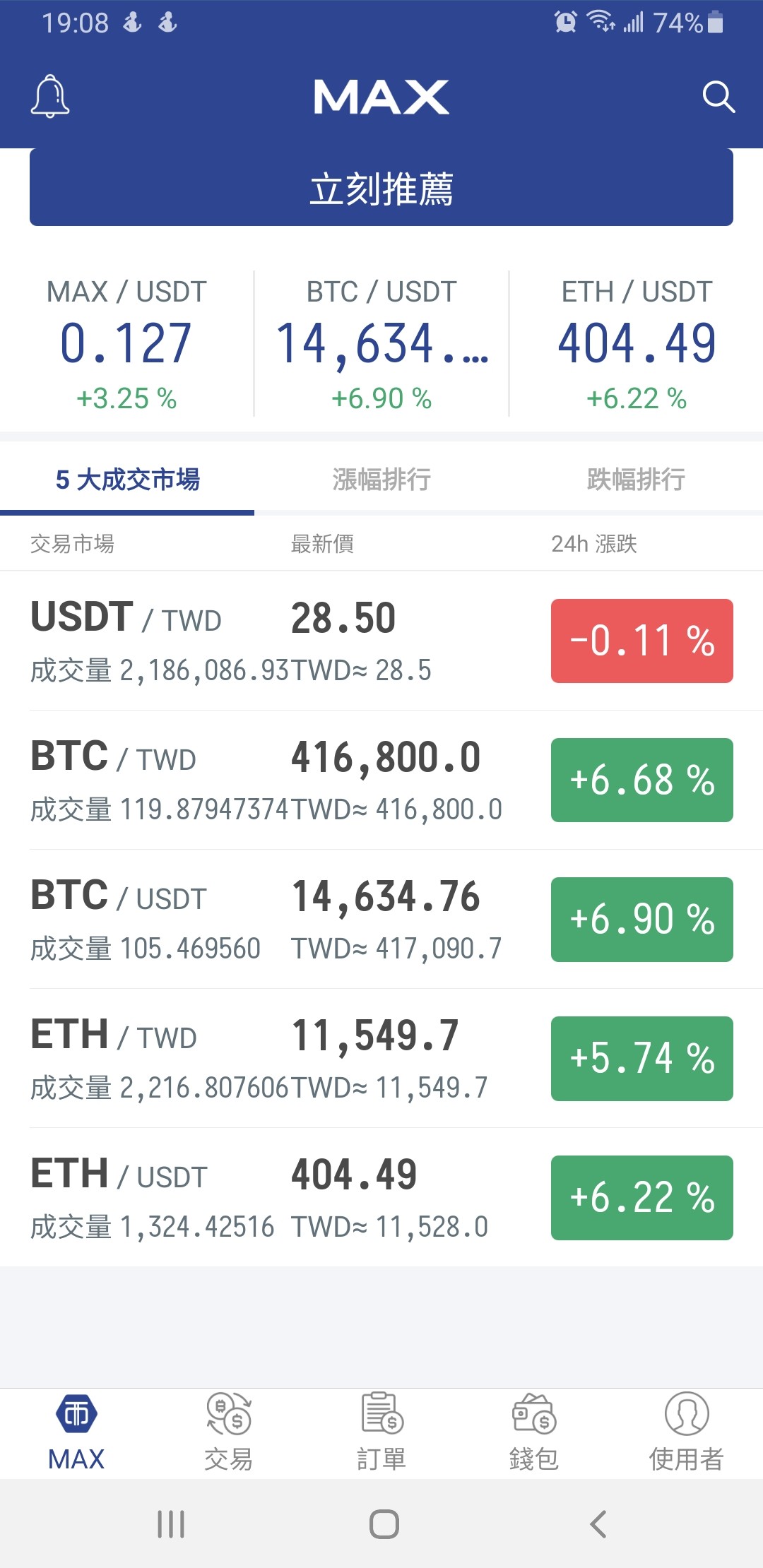Open the MAX / USDT ticker card
Viewport: 763px width, 1568px height.
pos(127,344)
